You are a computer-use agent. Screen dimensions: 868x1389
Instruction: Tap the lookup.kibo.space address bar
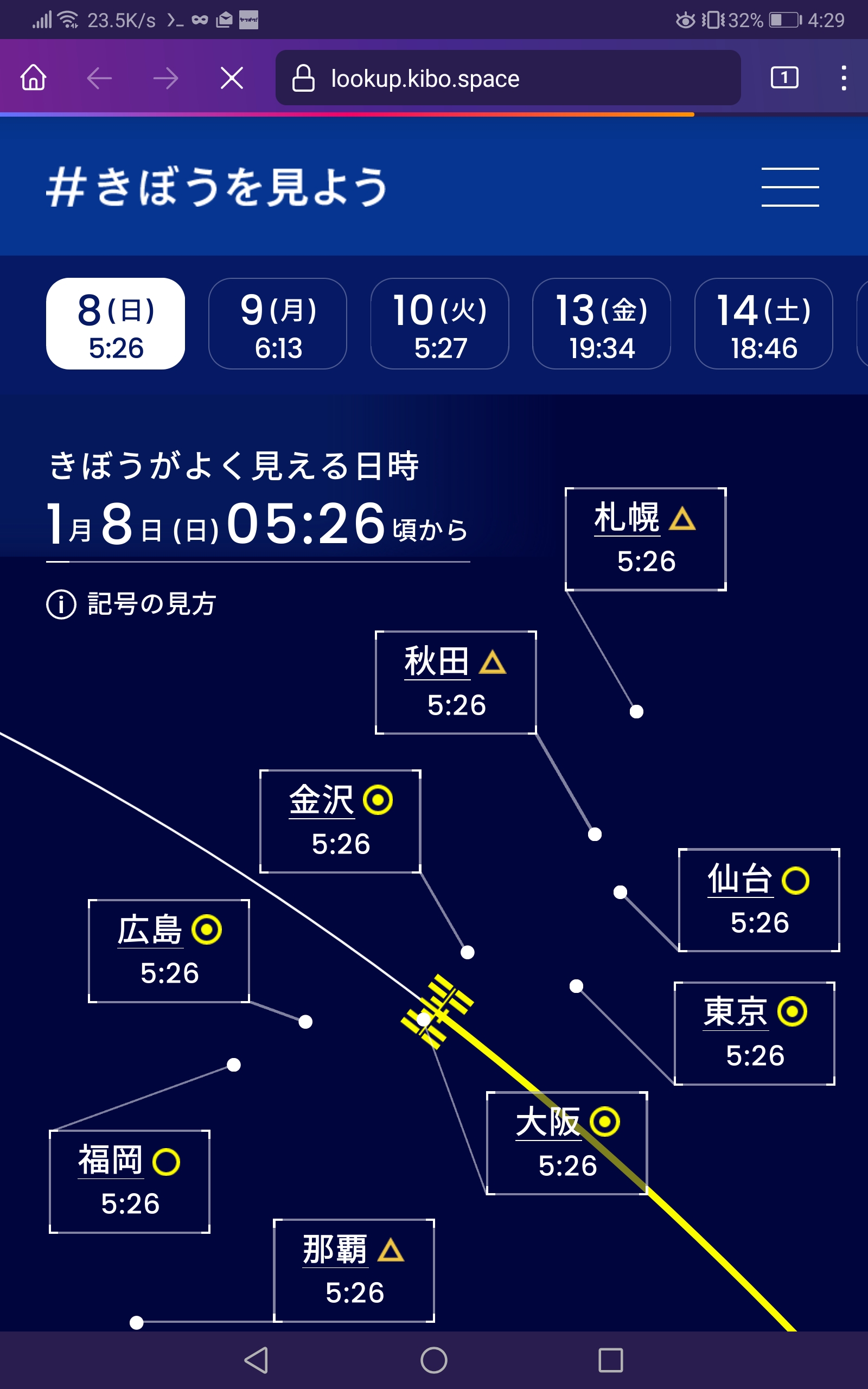(x=507, y=78)
